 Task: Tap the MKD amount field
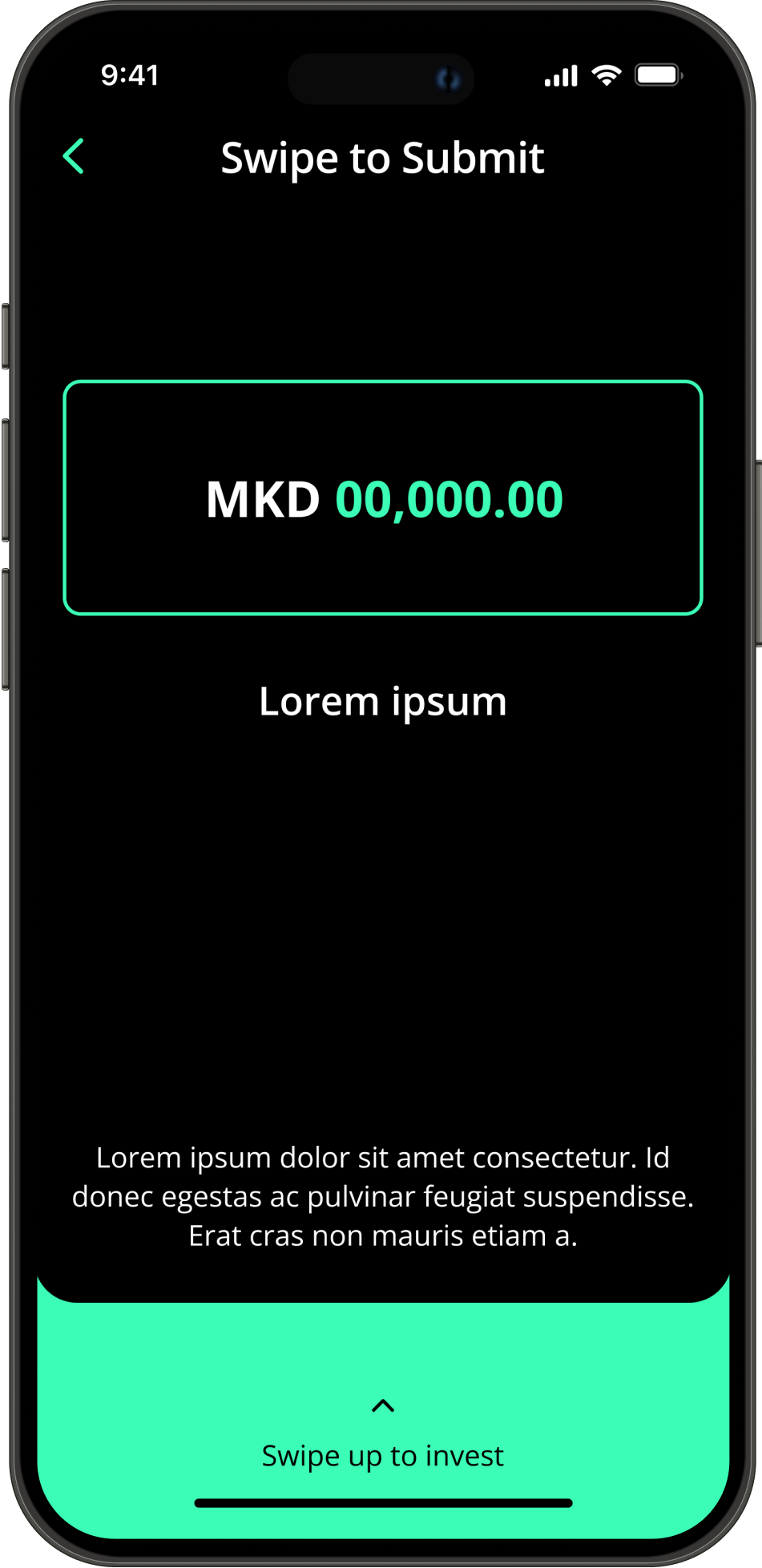[x=383, y=498]
